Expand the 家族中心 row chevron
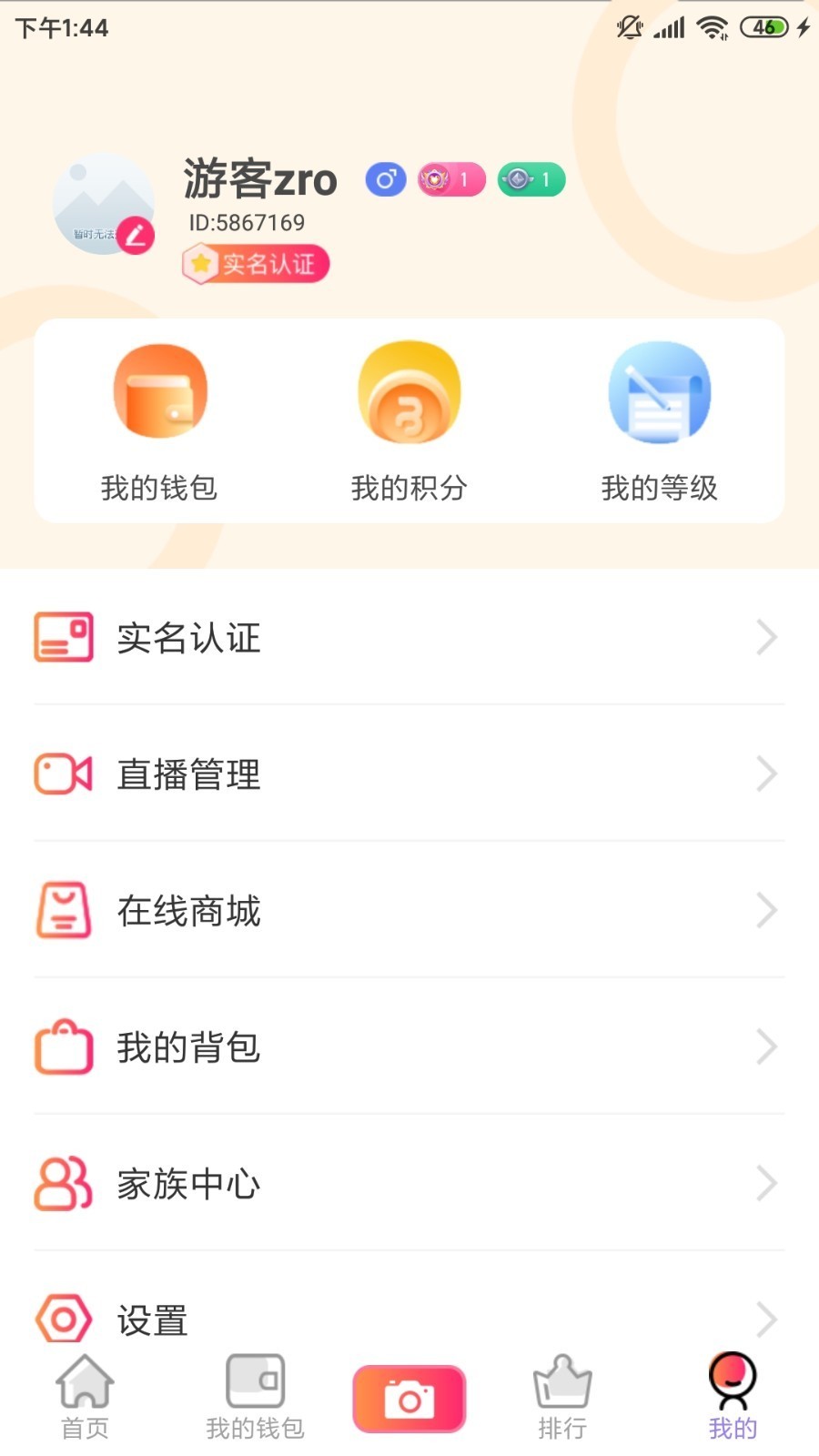819x1456 pixels. [767, 1183]
